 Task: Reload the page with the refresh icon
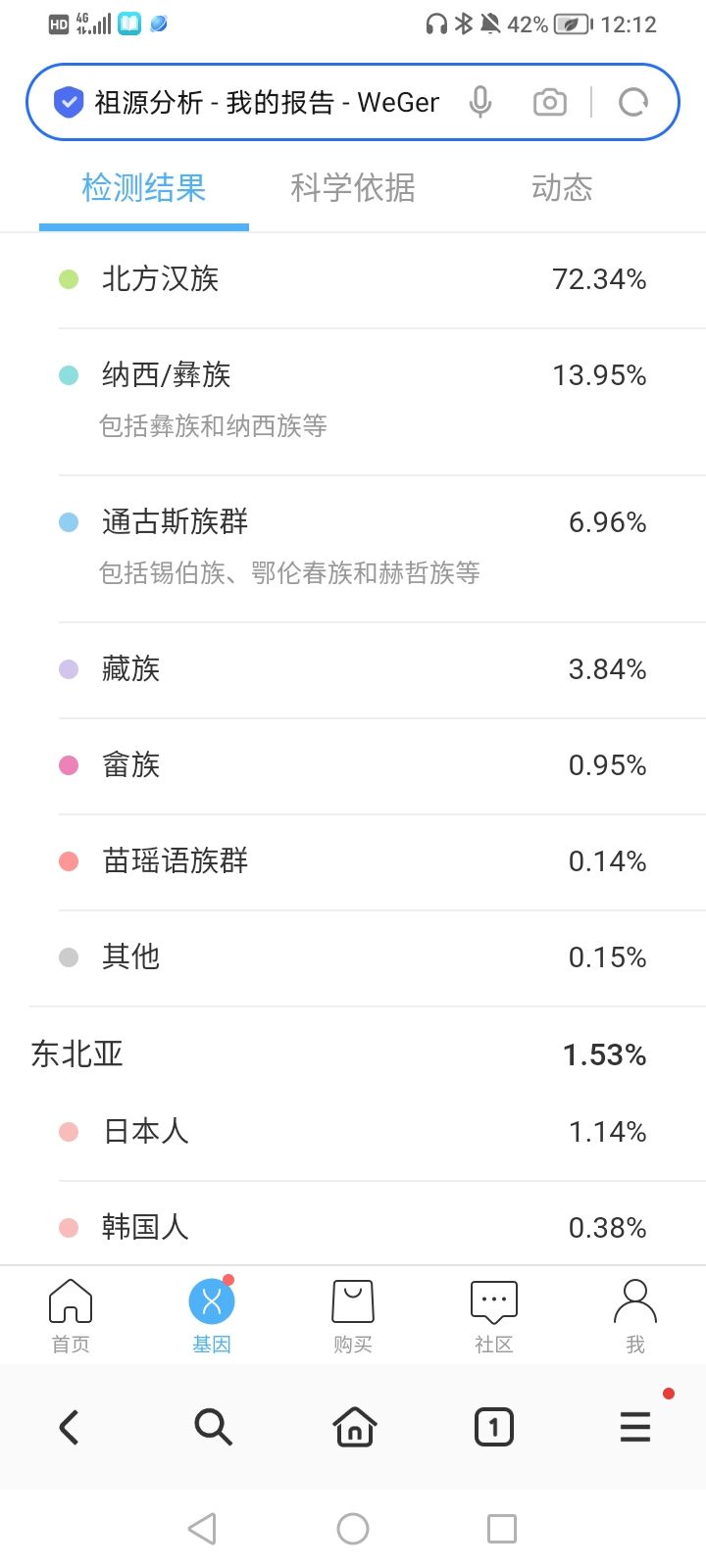click(633, 102)
